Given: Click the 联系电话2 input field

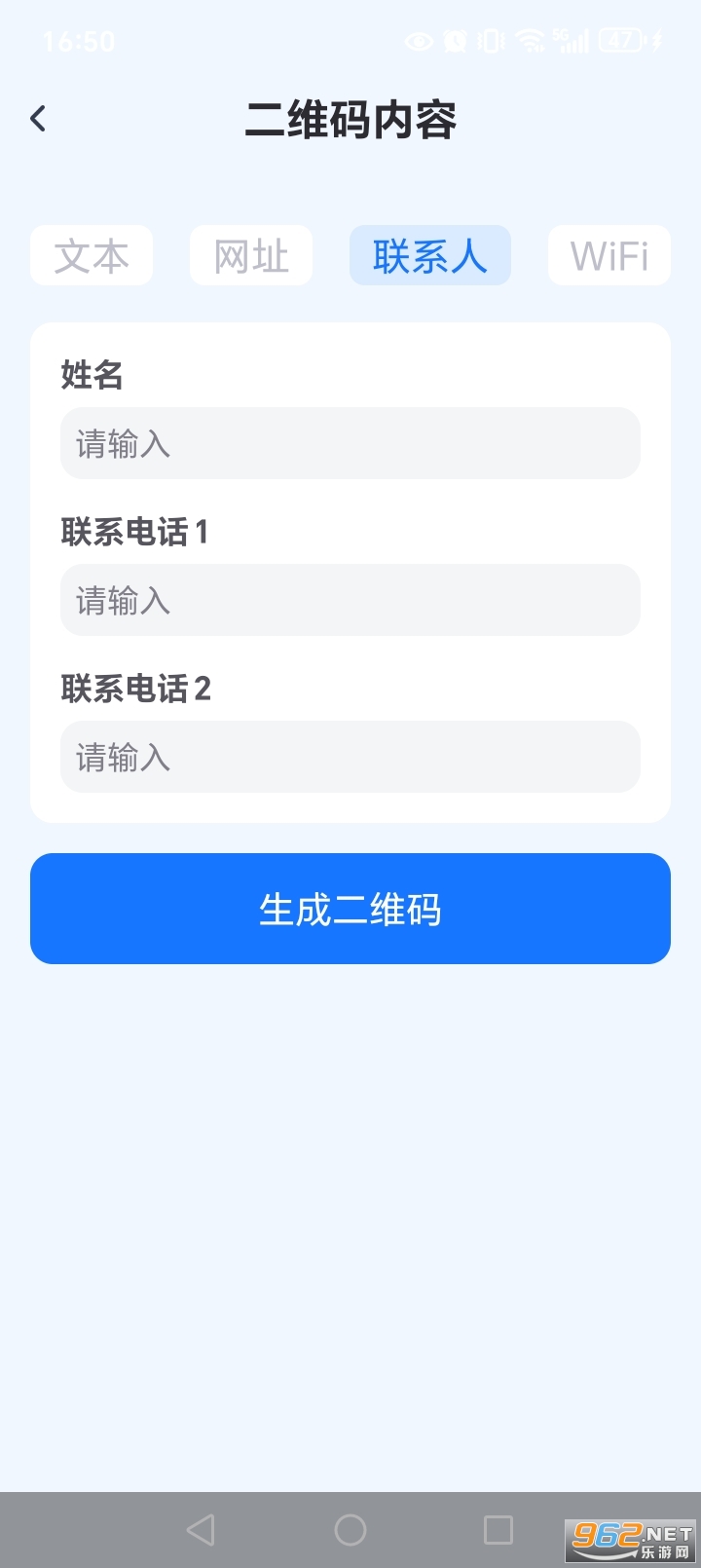Looking at the screenshot, I should [x=350, y=757].
